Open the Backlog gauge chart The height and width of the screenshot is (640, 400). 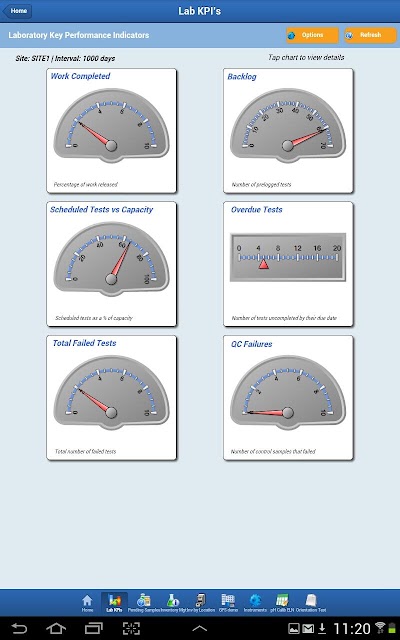pyautogui.click(x=288, y=131)
